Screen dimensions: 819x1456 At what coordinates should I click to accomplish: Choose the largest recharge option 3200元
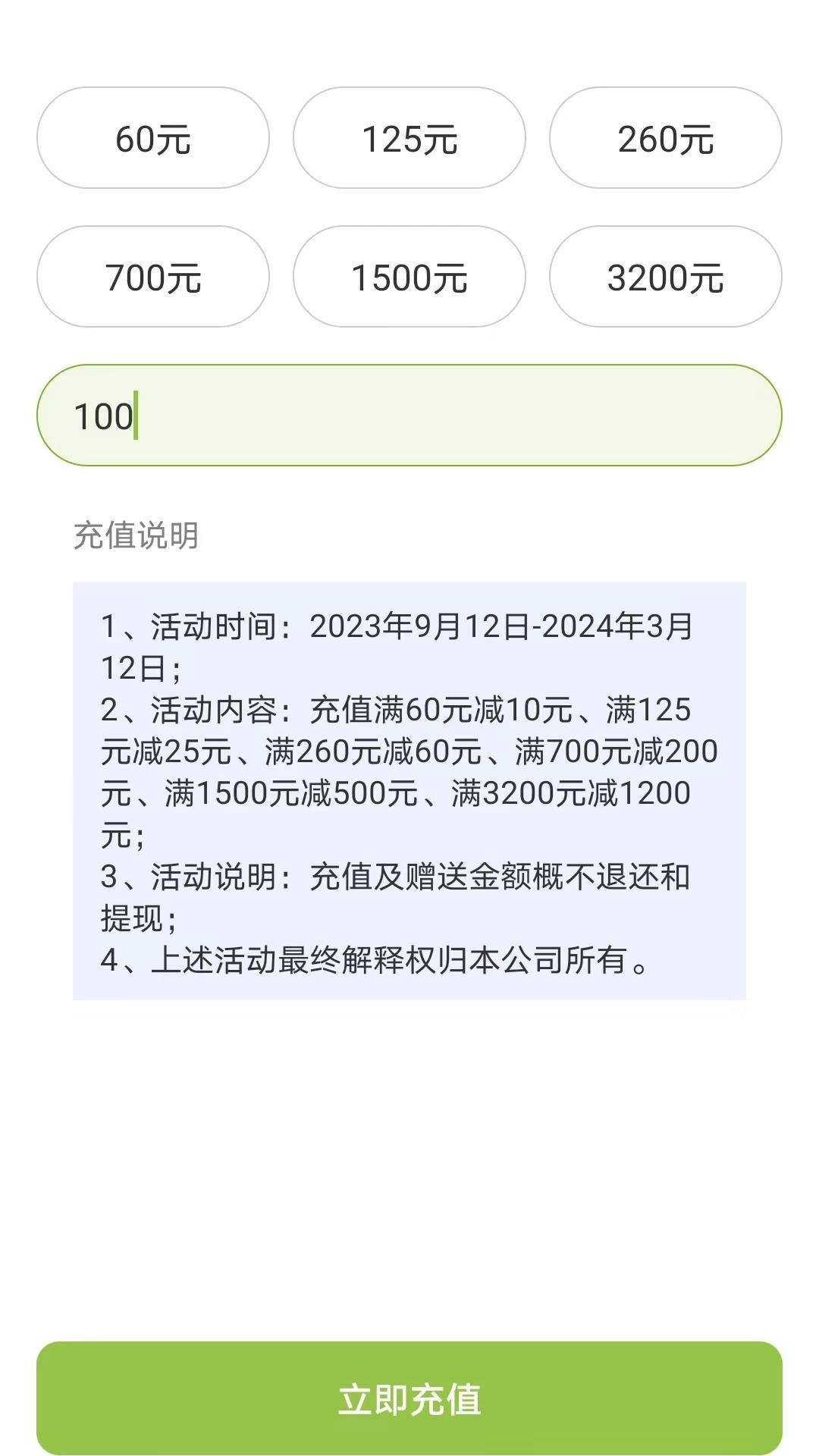665,277
